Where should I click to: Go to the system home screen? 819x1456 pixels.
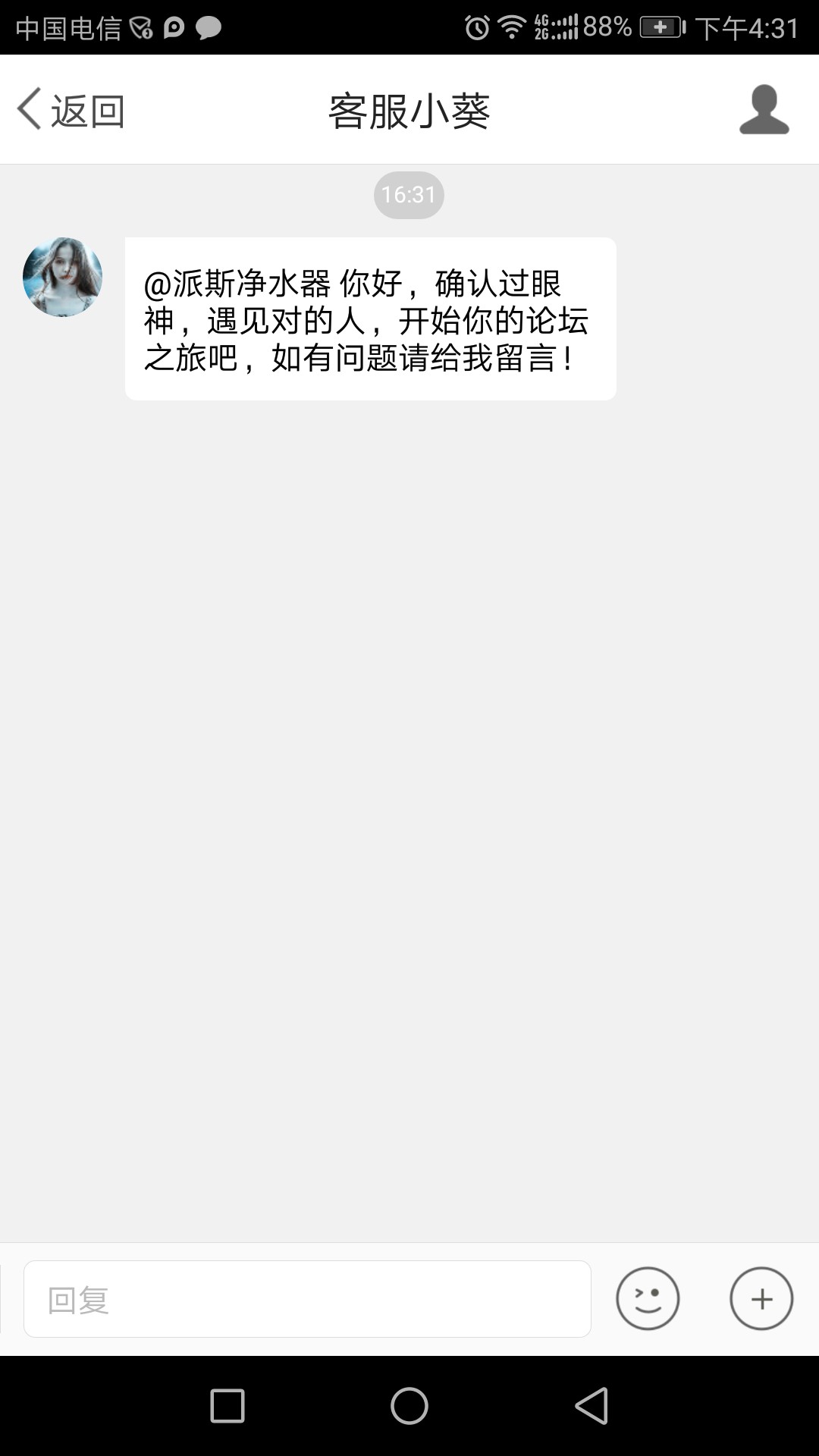coord(409,1406)
